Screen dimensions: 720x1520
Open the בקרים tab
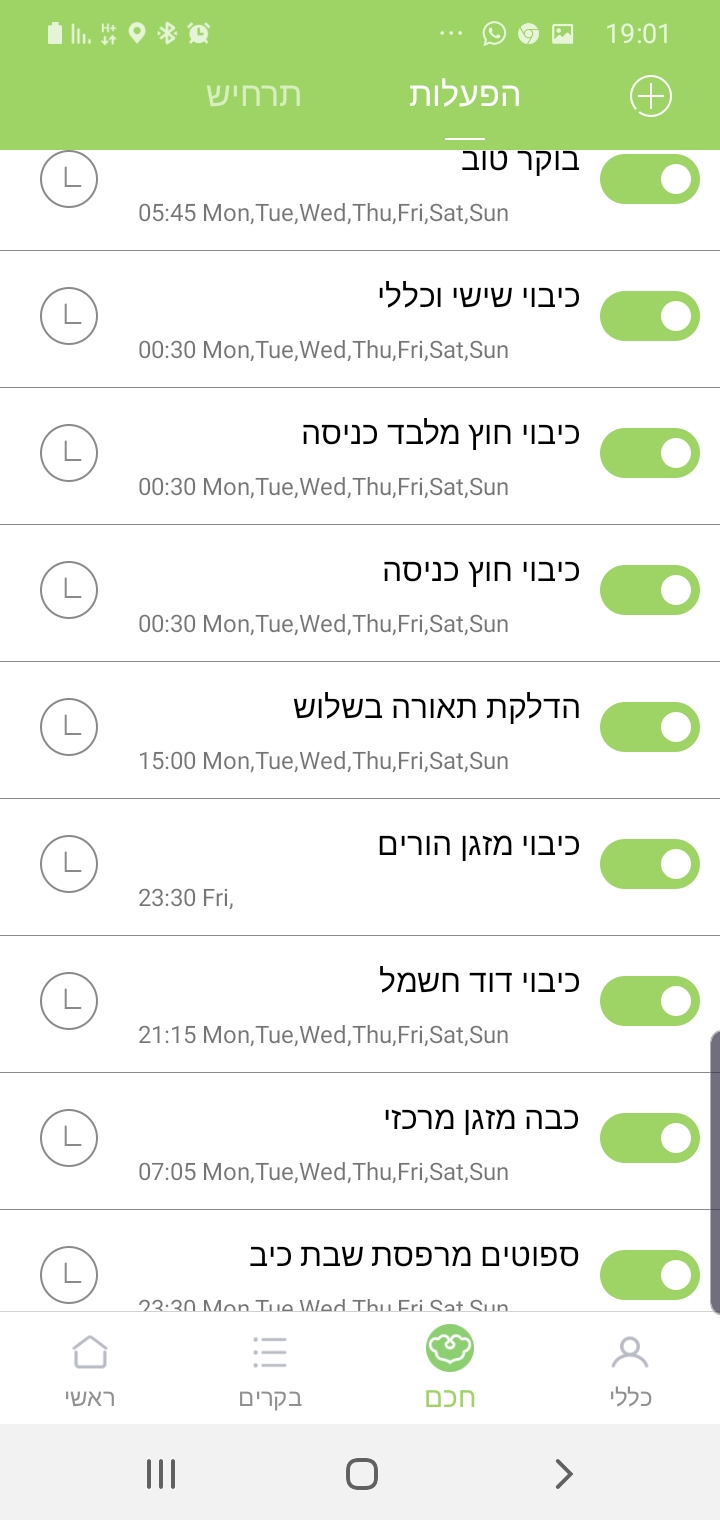pyautogui.click(x=270, y=1370)
